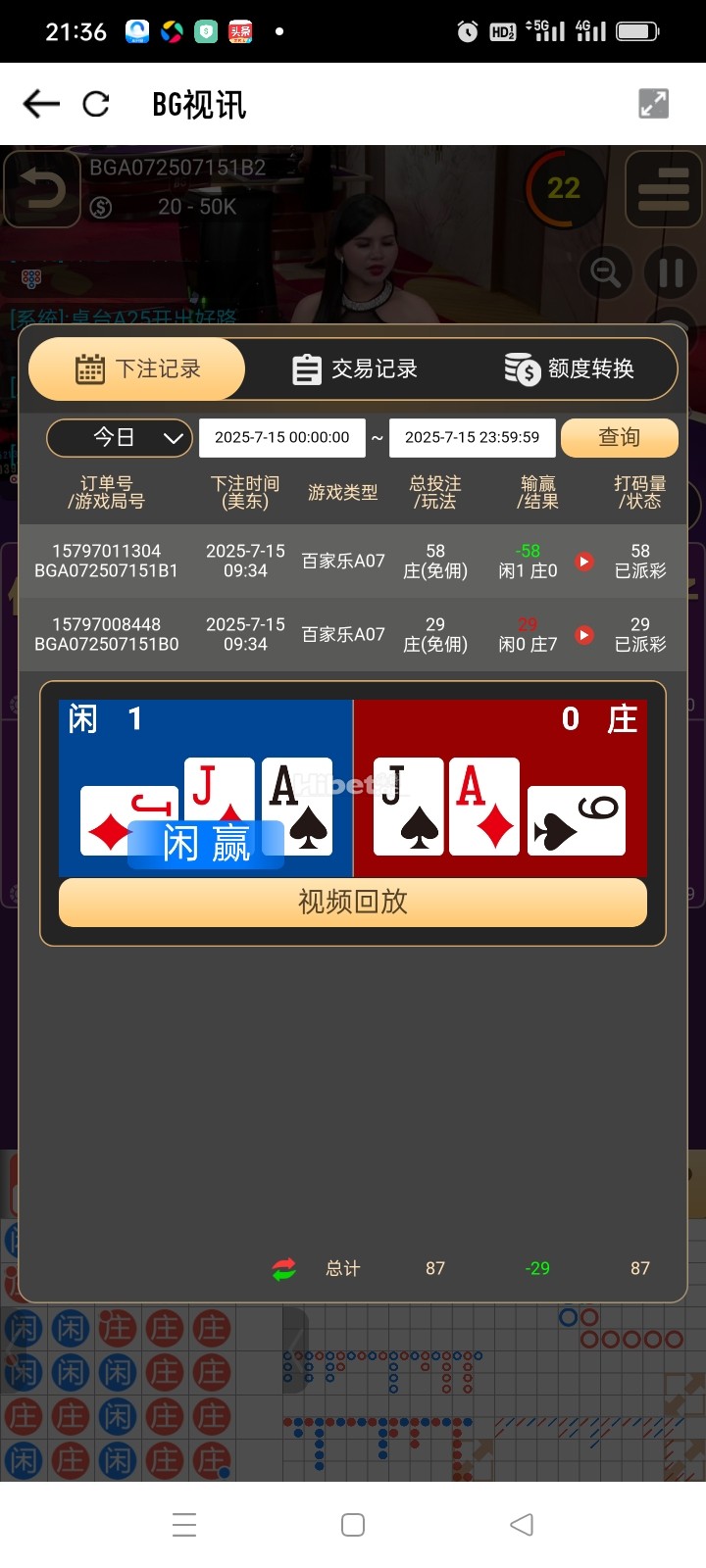Open the game's hamburger menu

(664, 189)
